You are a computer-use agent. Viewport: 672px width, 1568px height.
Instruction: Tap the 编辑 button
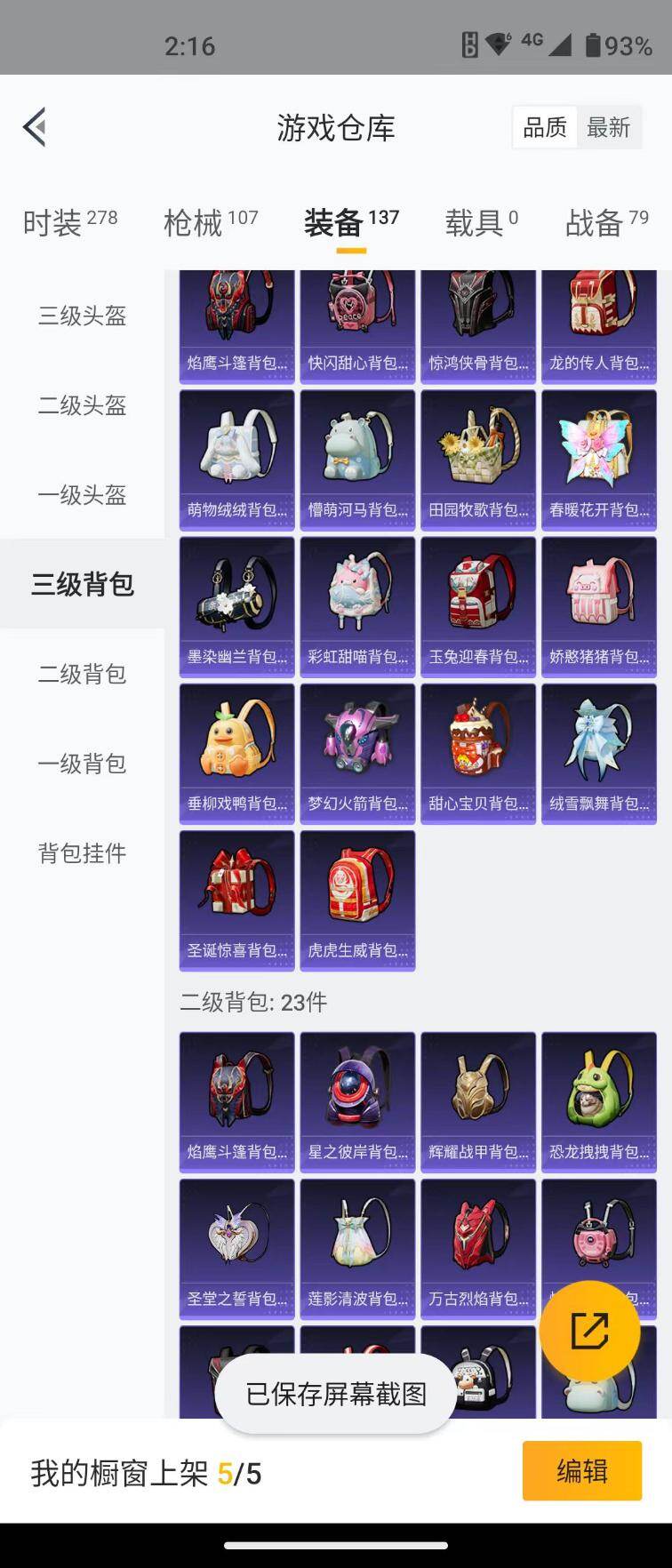[x=582, y=1471]
